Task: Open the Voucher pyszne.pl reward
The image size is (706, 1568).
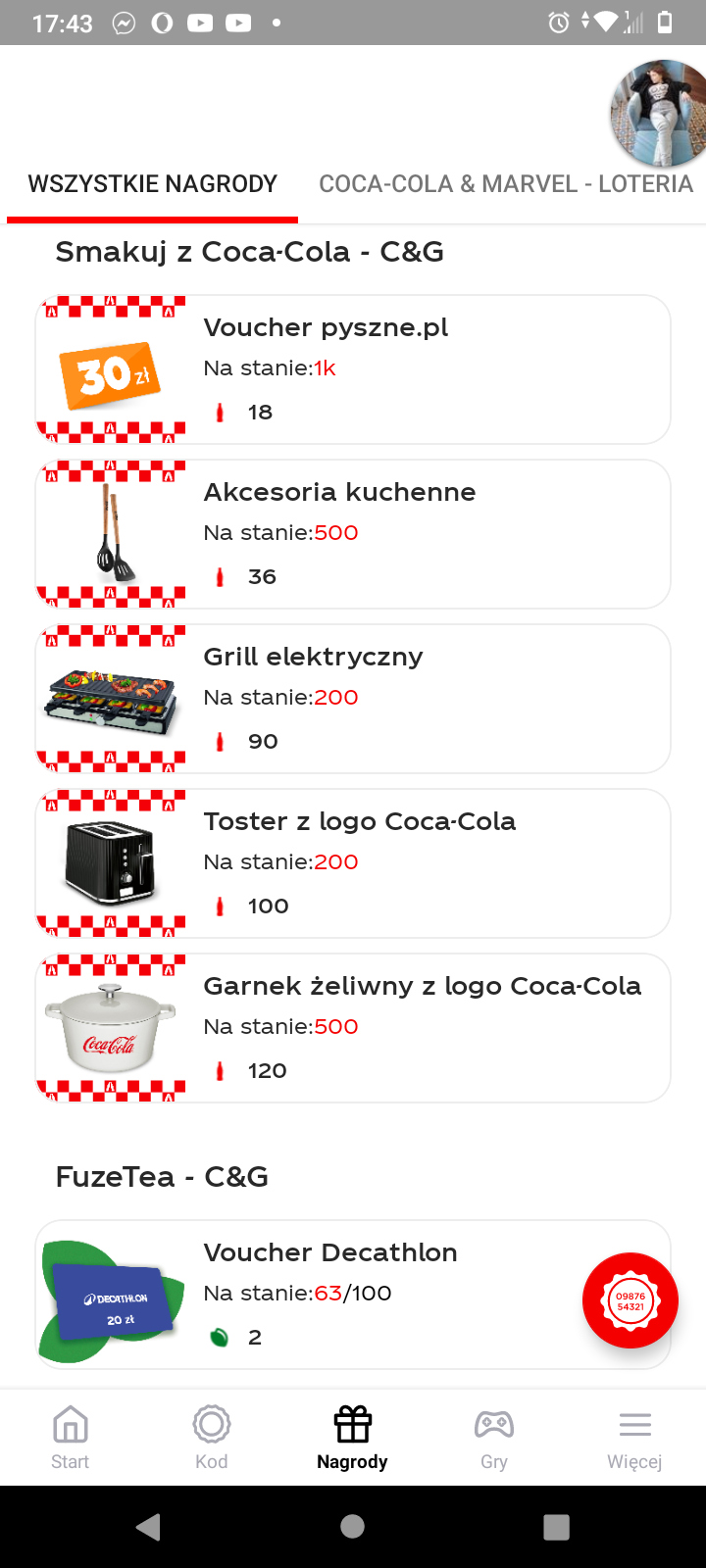Action: pyautogui.click(x=353, y=369)
